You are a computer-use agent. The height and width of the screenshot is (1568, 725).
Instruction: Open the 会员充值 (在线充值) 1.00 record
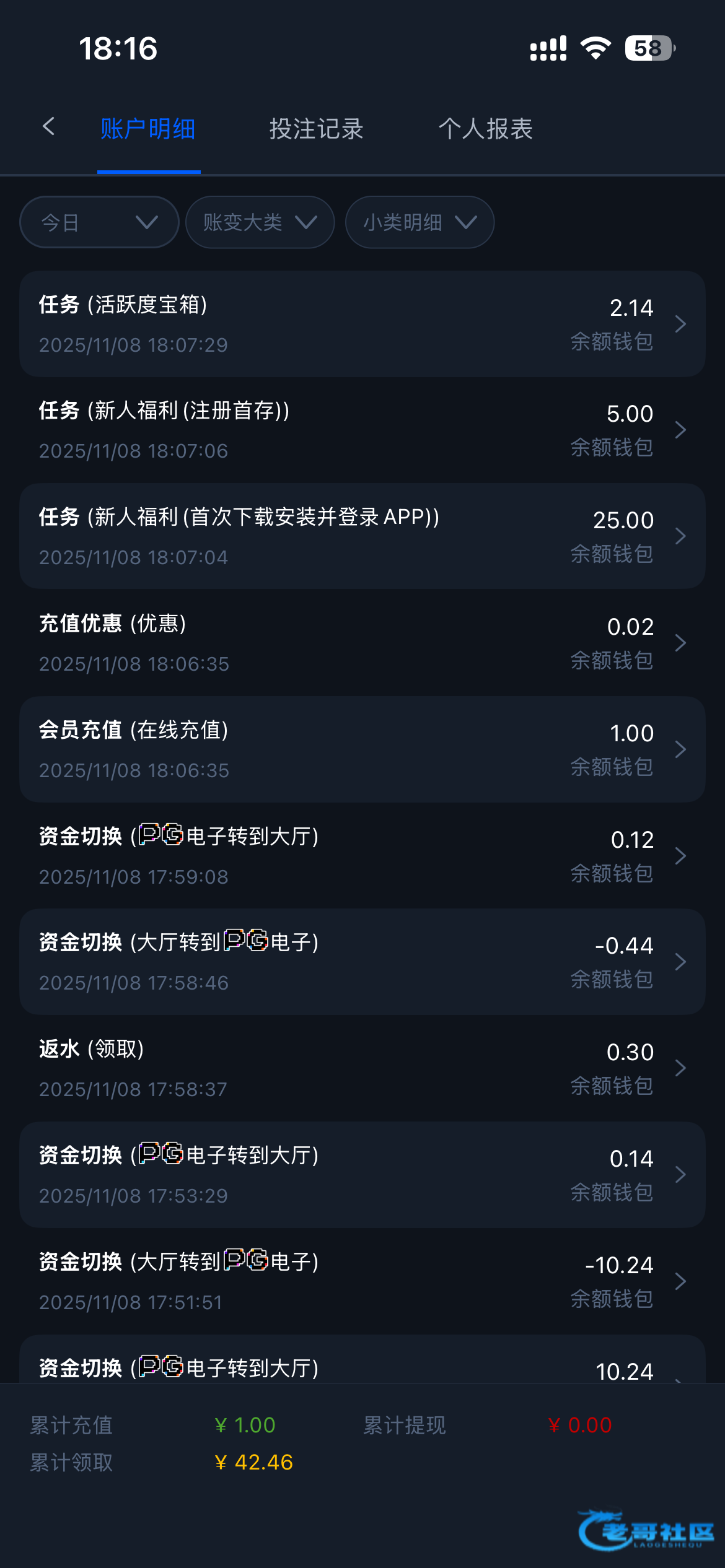tap(362, 749)
